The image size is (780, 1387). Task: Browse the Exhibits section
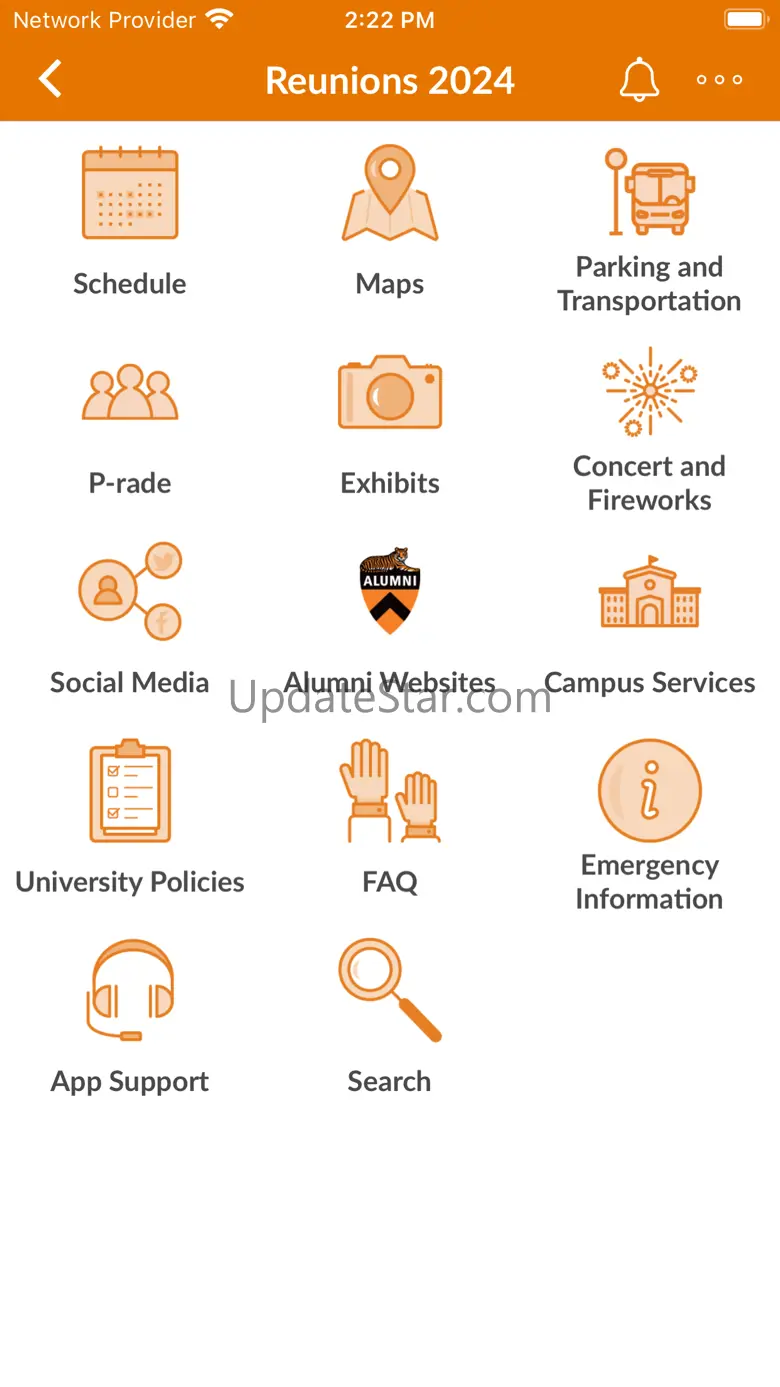pos(390,420)
